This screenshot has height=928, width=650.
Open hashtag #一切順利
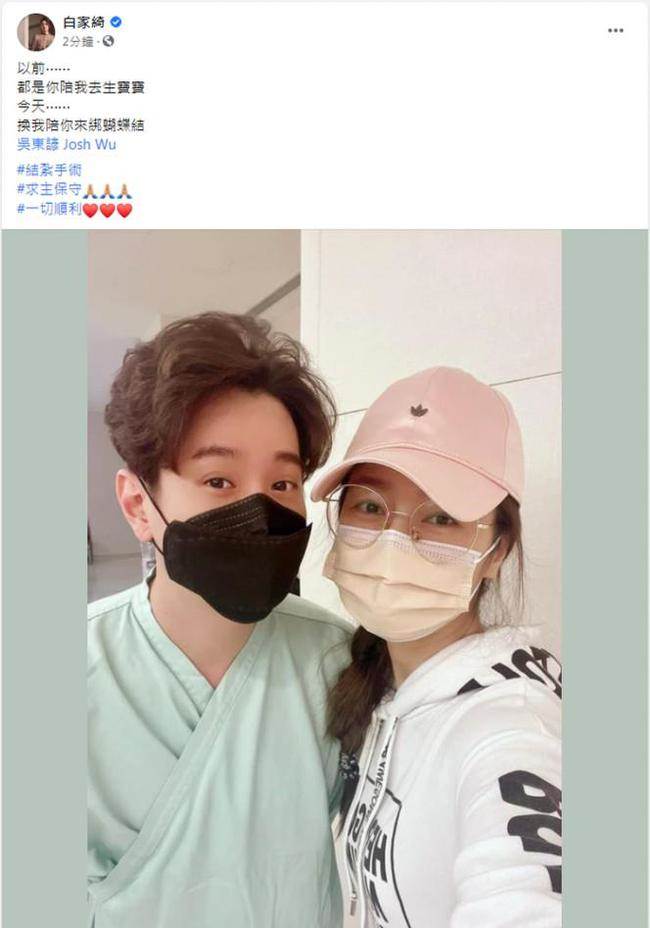click(48, 210)
